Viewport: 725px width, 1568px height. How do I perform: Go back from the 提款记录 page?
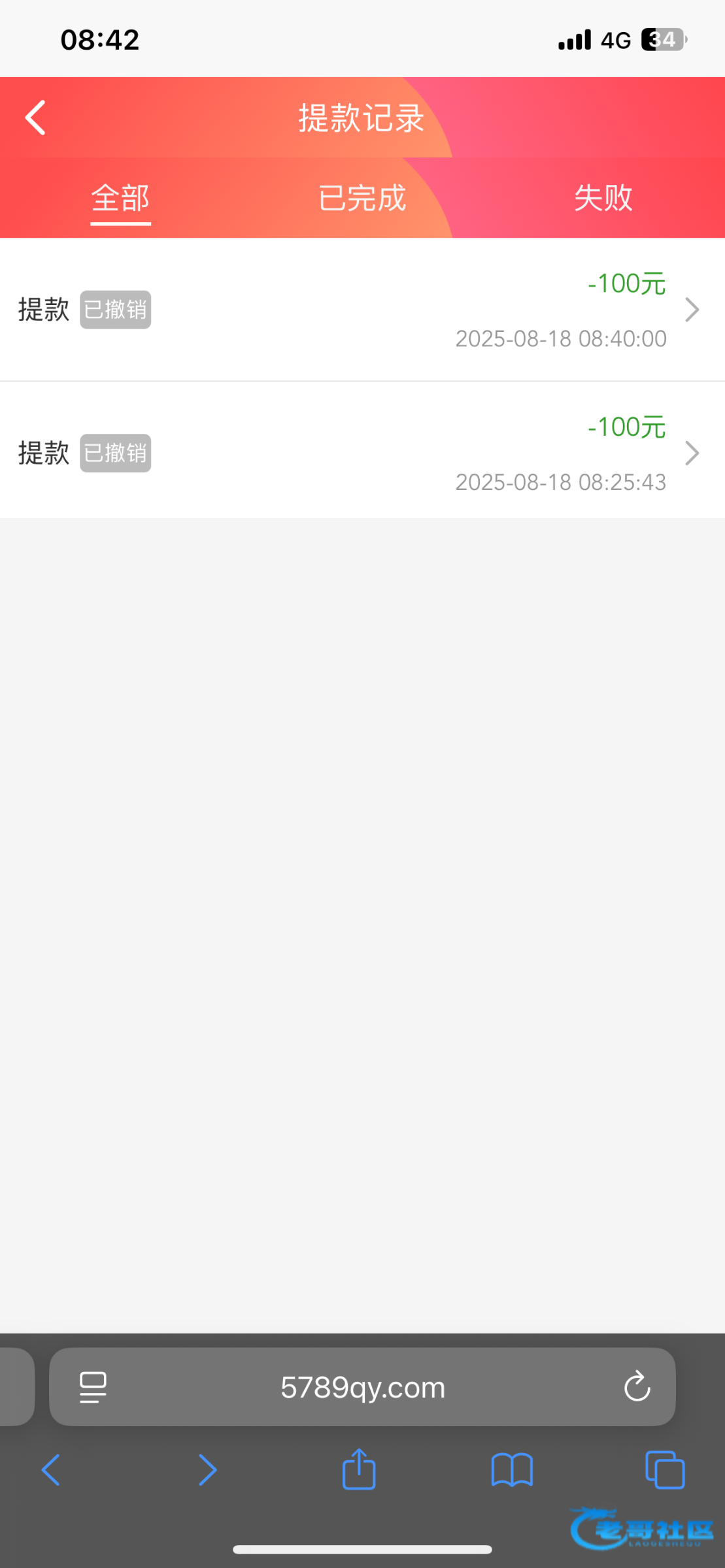point(36,118)
